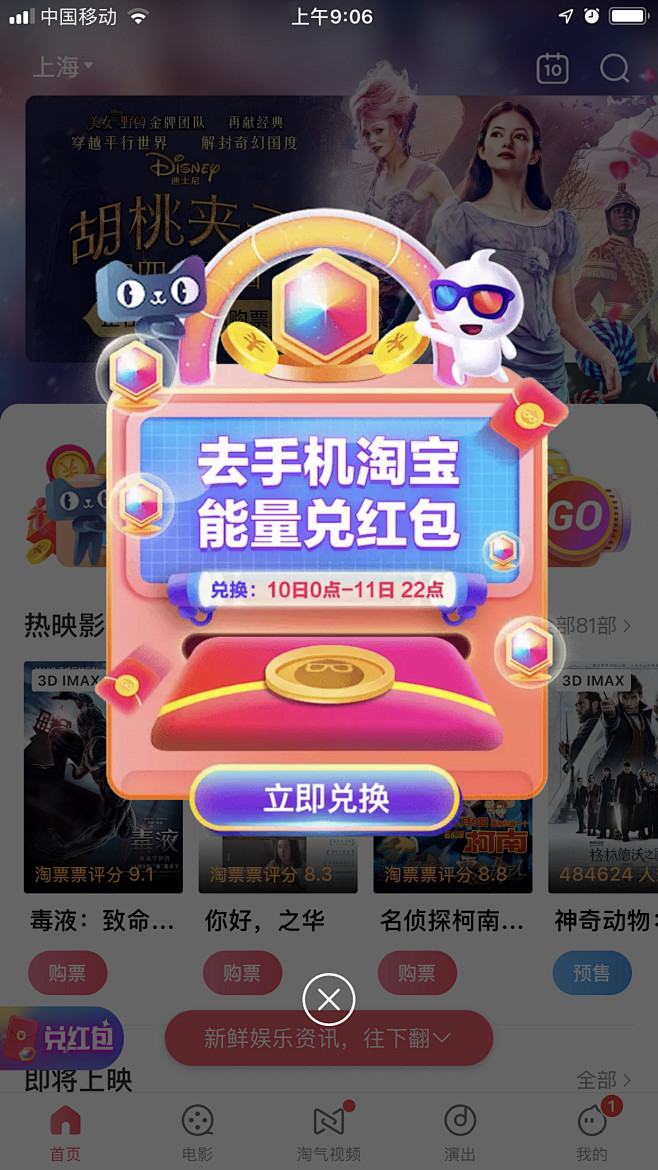Open the 毒液 movie poster
This screenshot has height=1170, width=658.
103,777
